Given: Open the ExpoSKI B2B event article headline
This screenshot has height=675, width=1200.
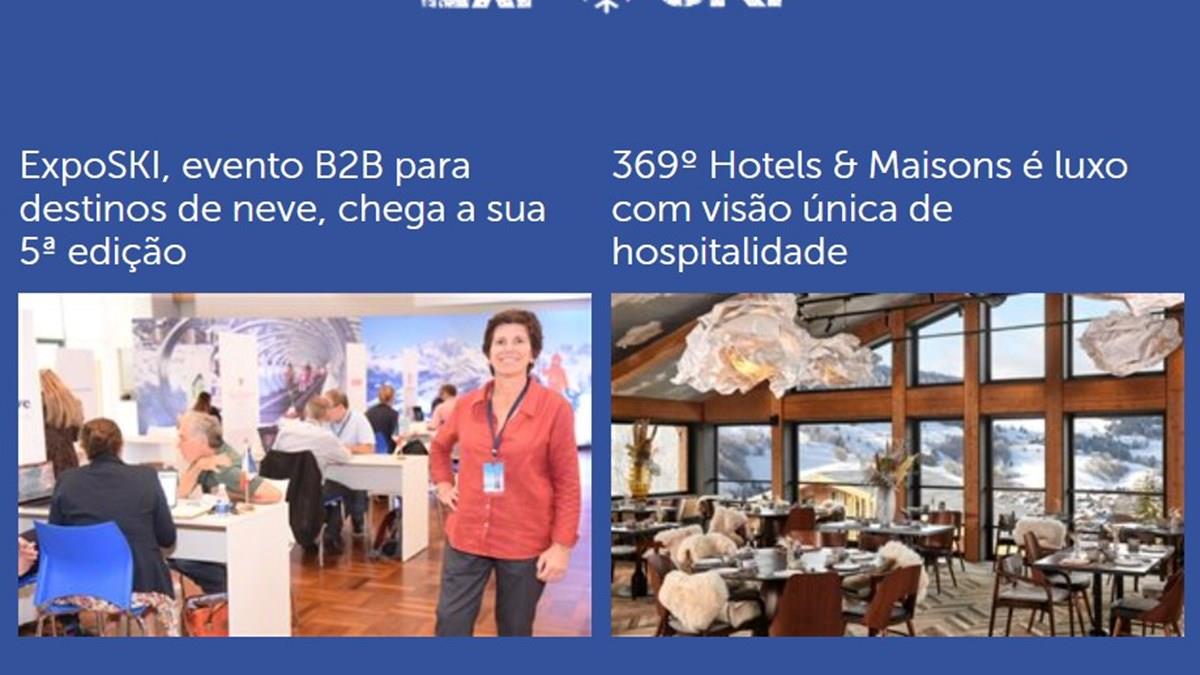Looking at the screenshot, I should pyautogui.click(x=283, y=209).
